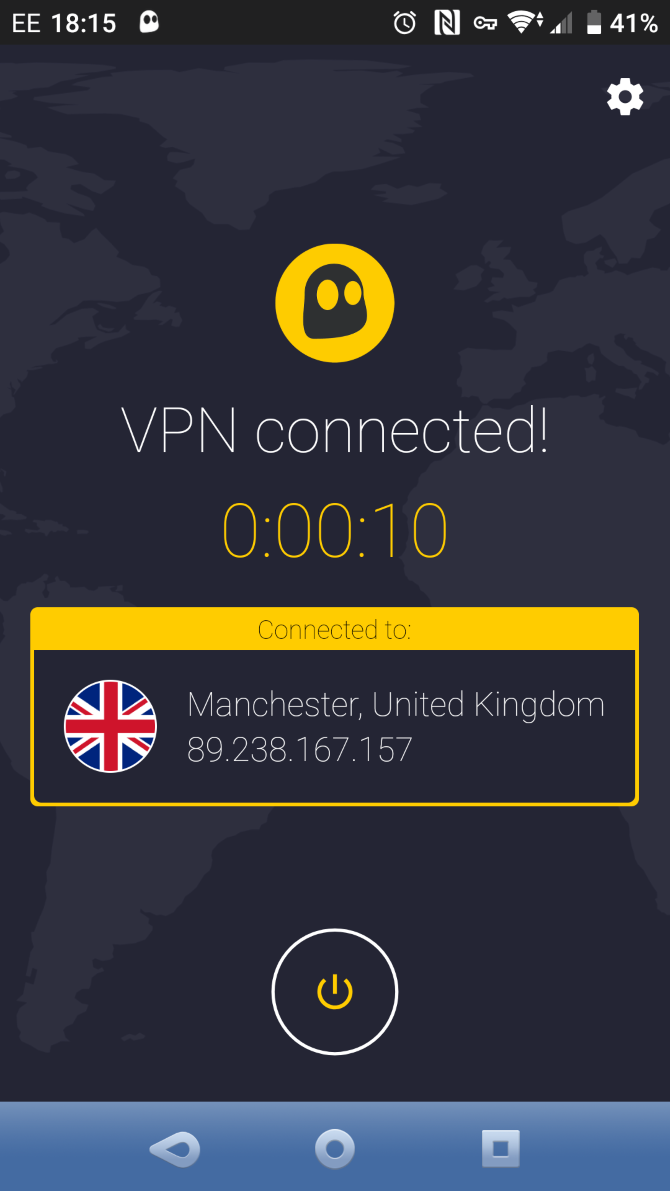Open recent apps from the navigation bar
This screenshot has width=670, height=1191.
(x=500, y=1148)
